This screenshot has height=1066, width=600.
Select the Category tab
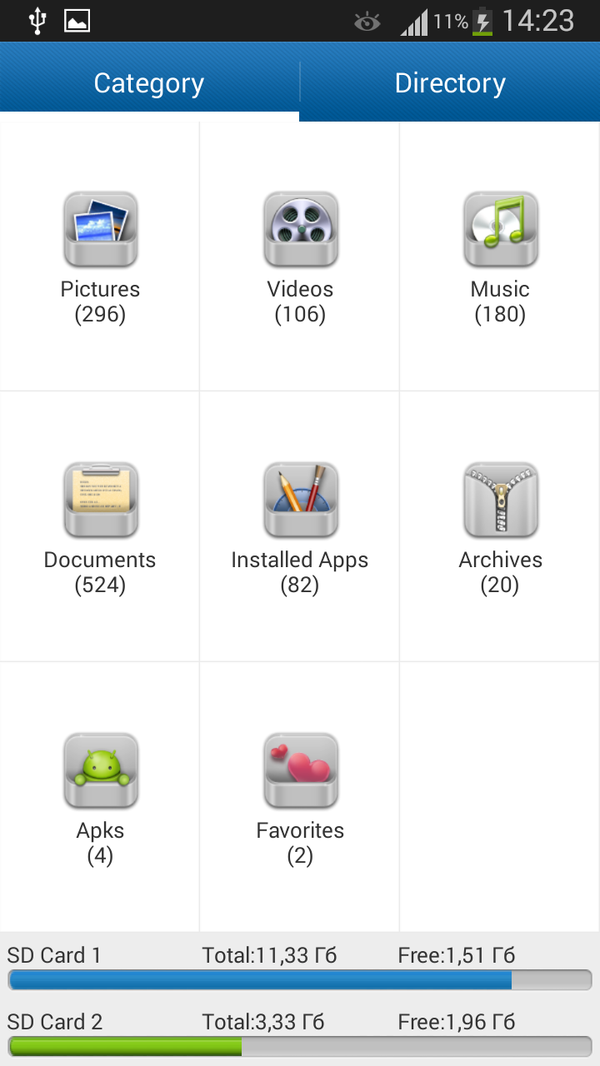click(149, 83)
